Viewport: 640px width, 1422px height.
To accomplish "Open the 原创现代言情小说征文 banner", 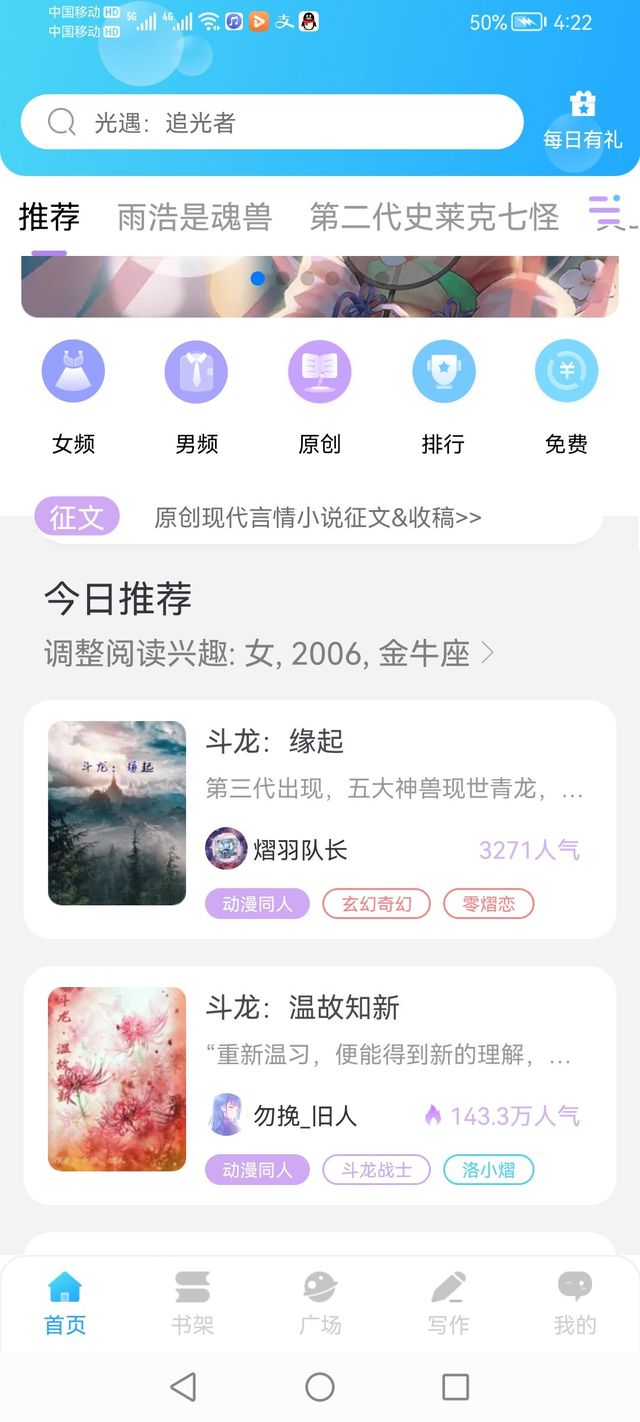I will click(319, 518).
